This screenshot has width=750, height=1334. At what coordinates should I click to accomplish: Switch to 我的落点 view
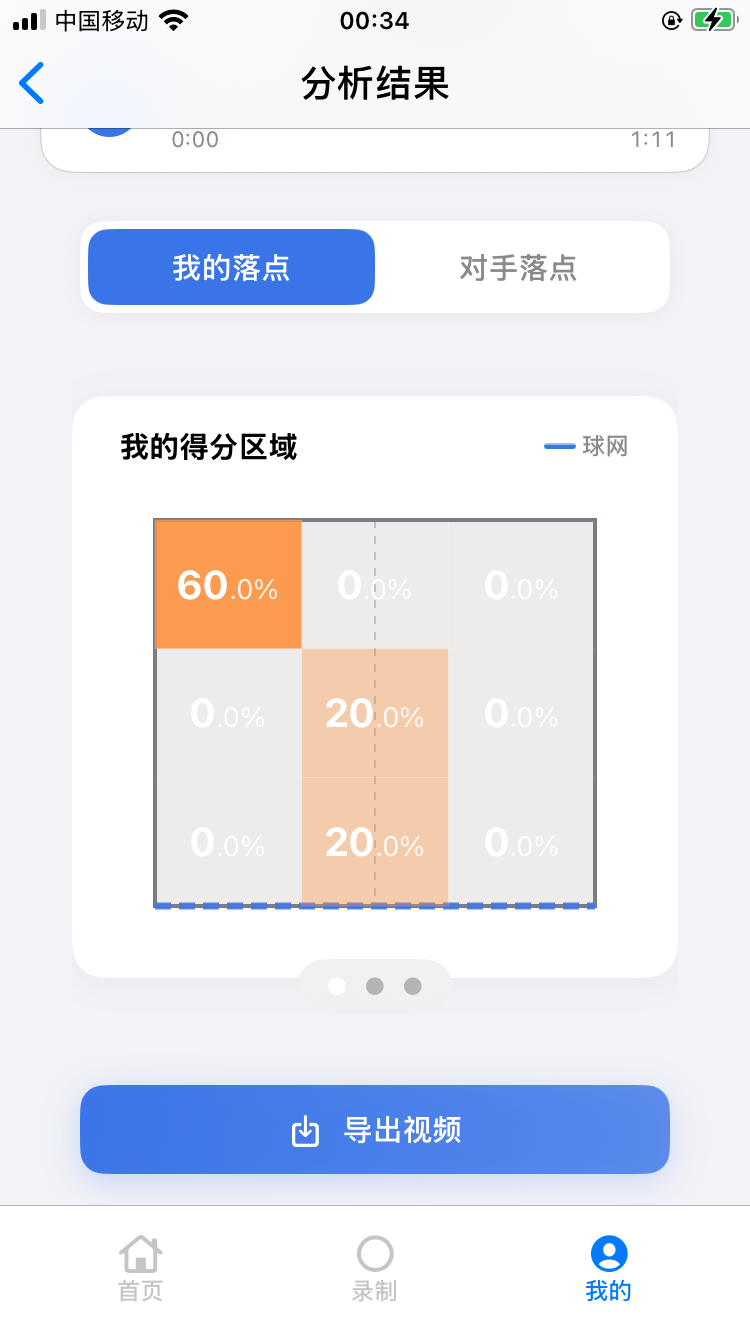pos(230,266)
